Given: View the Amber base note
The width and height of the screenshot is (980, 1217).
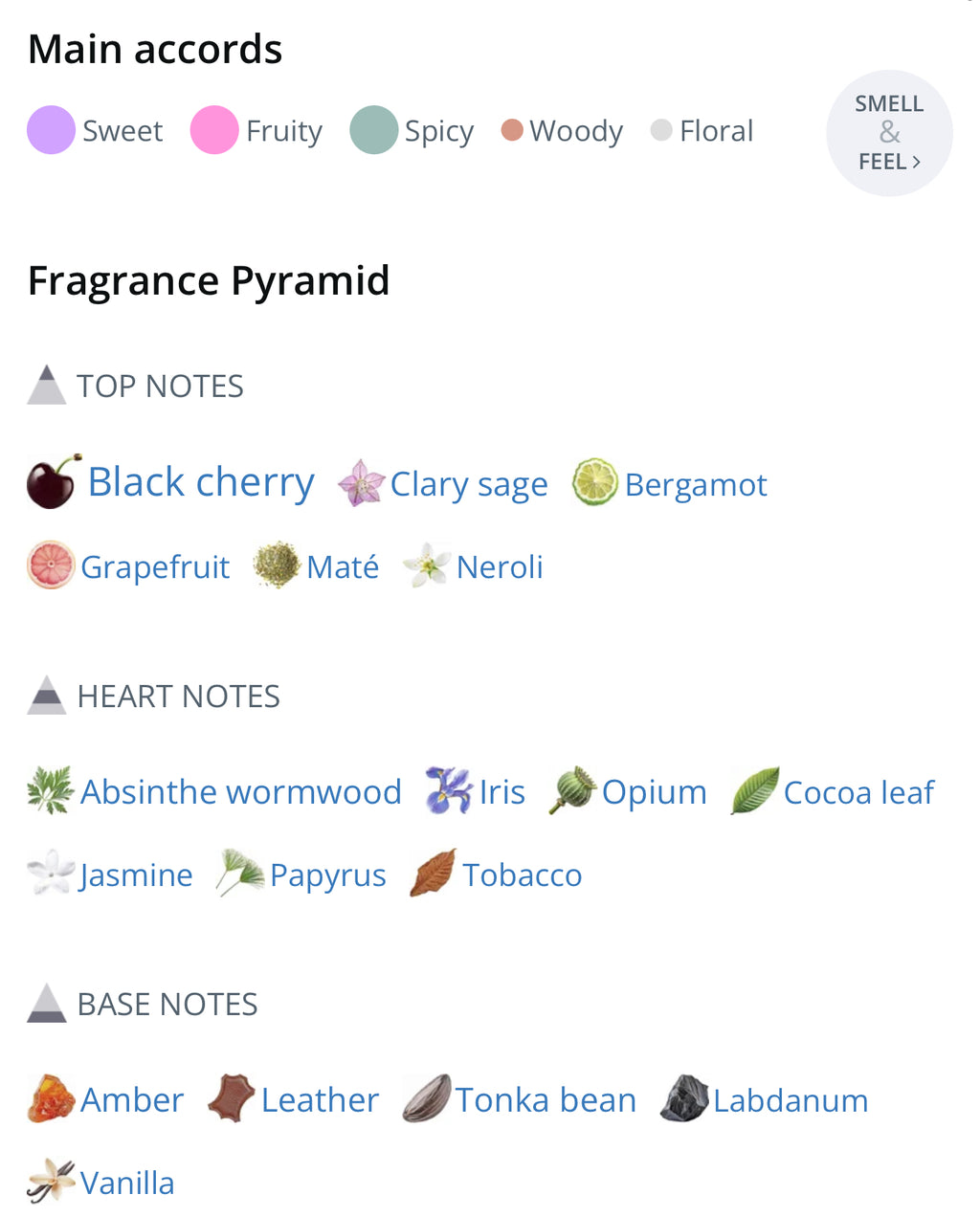Looking at the screenshot, I should (131, 1100).
